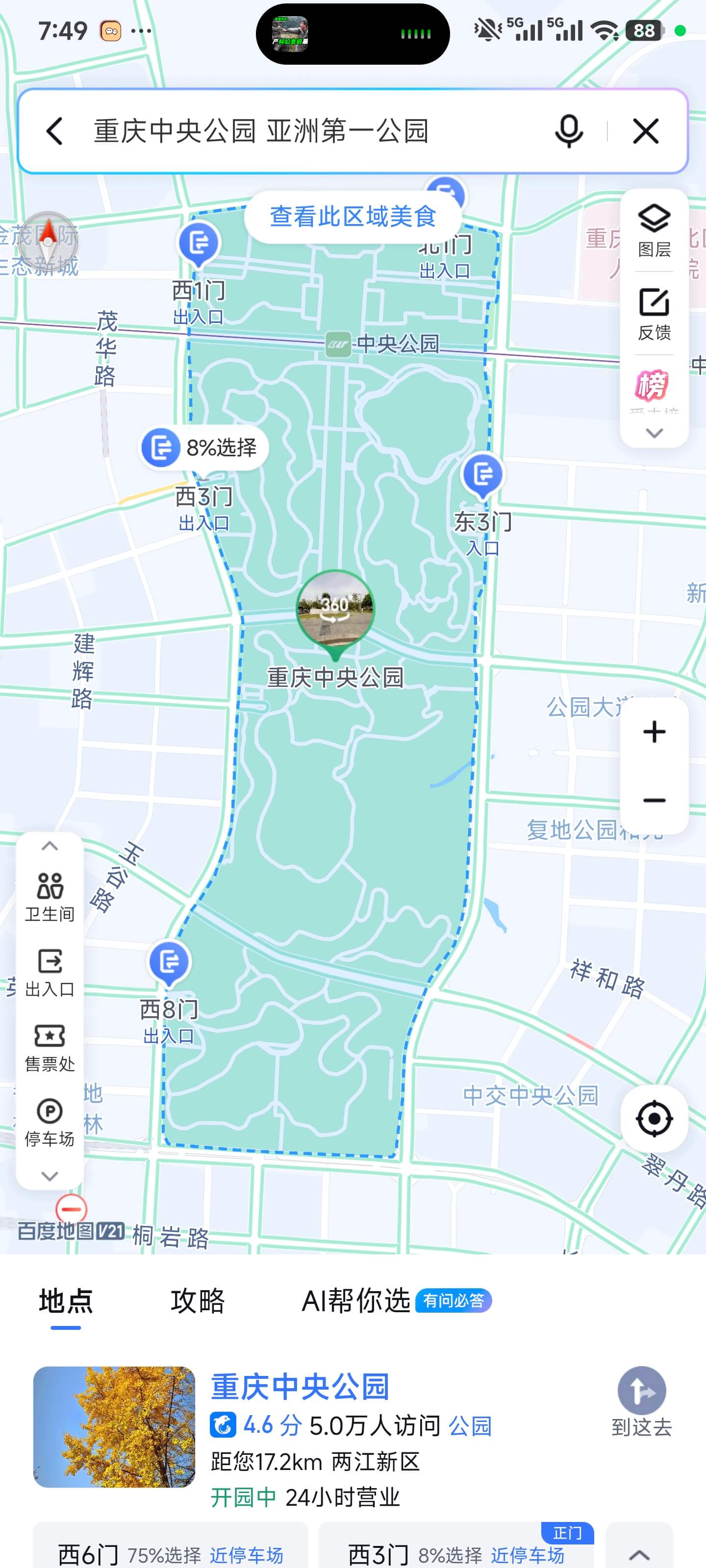Start voice search with the microphone

coord(568,131)
